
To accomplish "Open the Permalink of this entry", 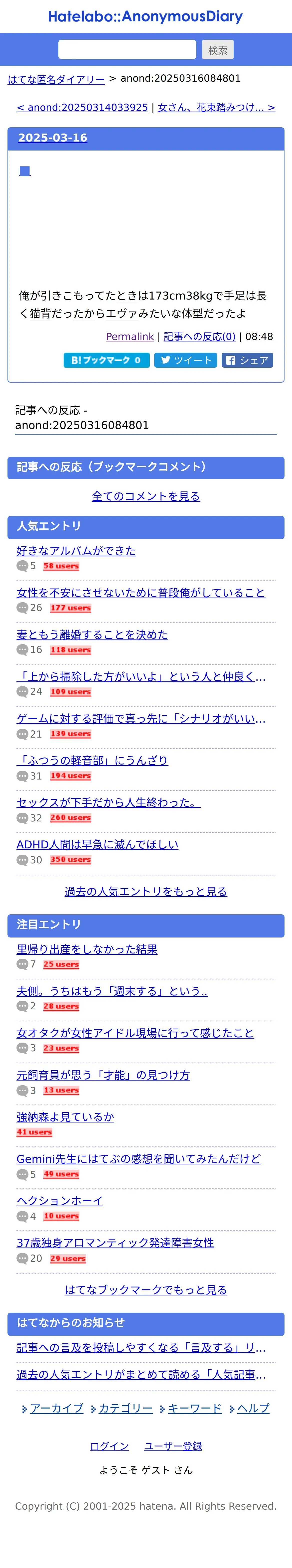I will point(130,337).
